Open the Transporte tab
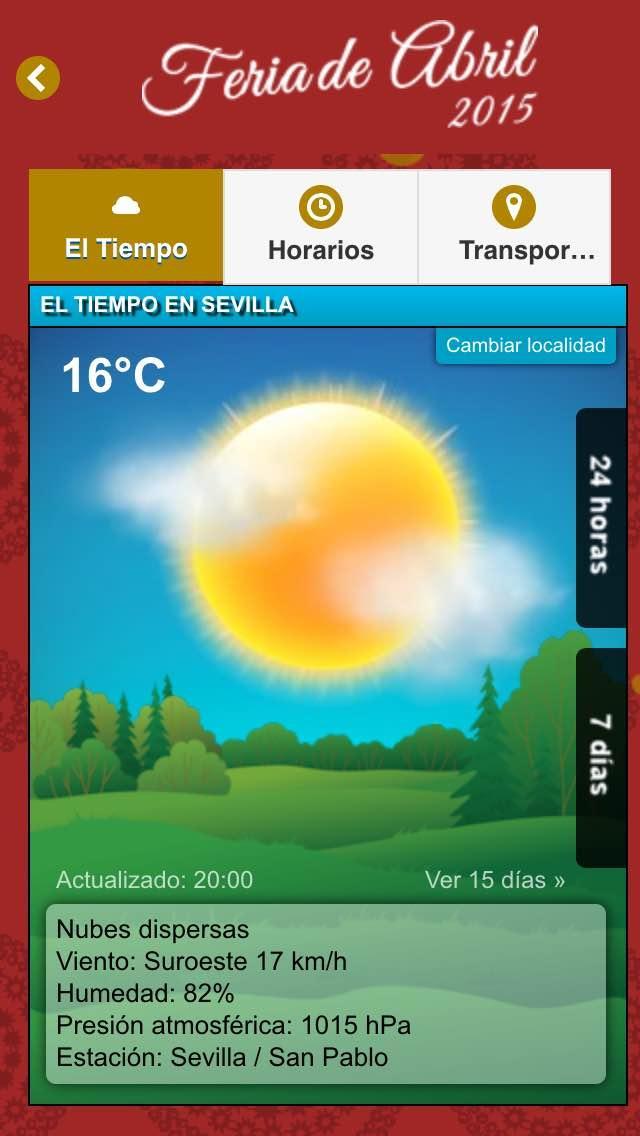Screen dimensions: 640x1136 (x=514, y=227)
